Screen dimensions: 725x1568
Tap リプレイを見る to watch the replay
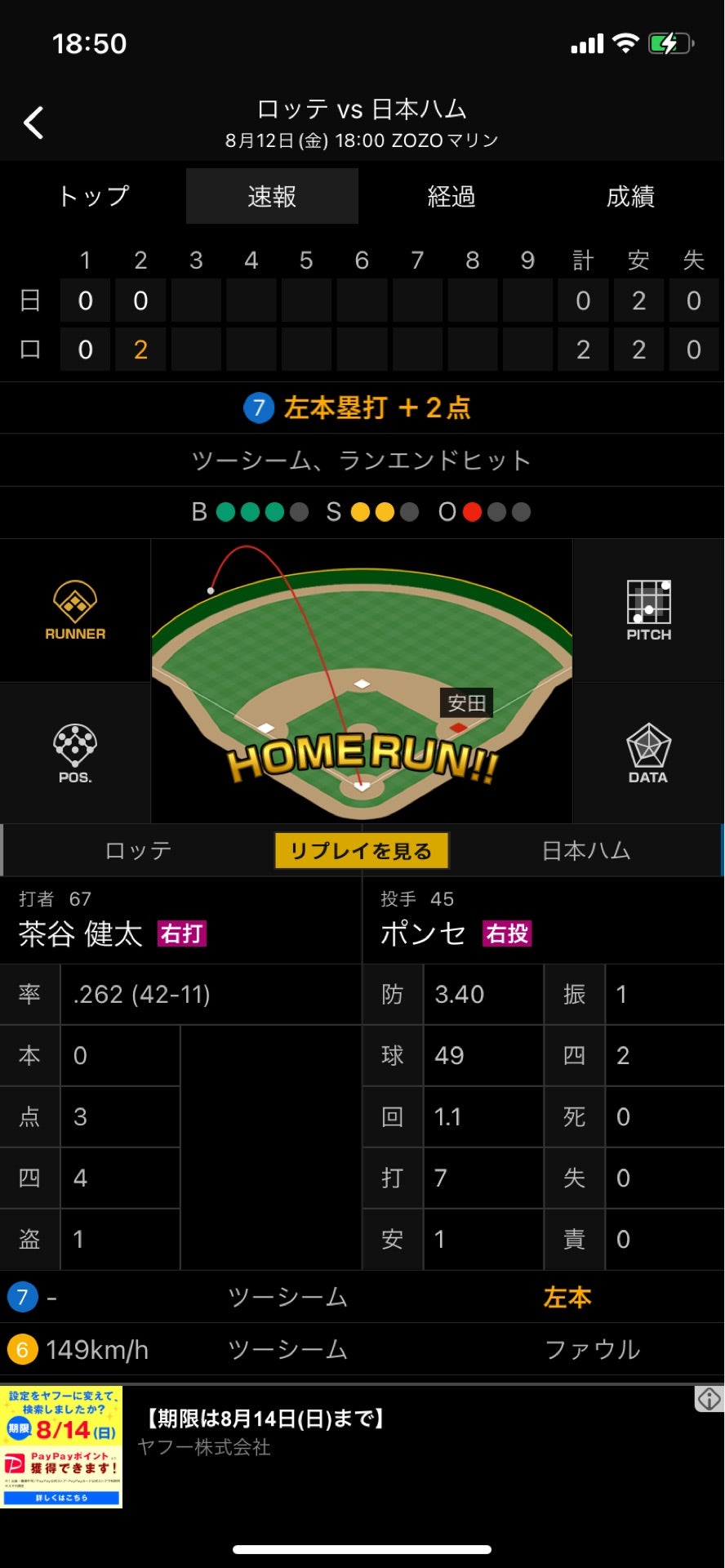361,851
